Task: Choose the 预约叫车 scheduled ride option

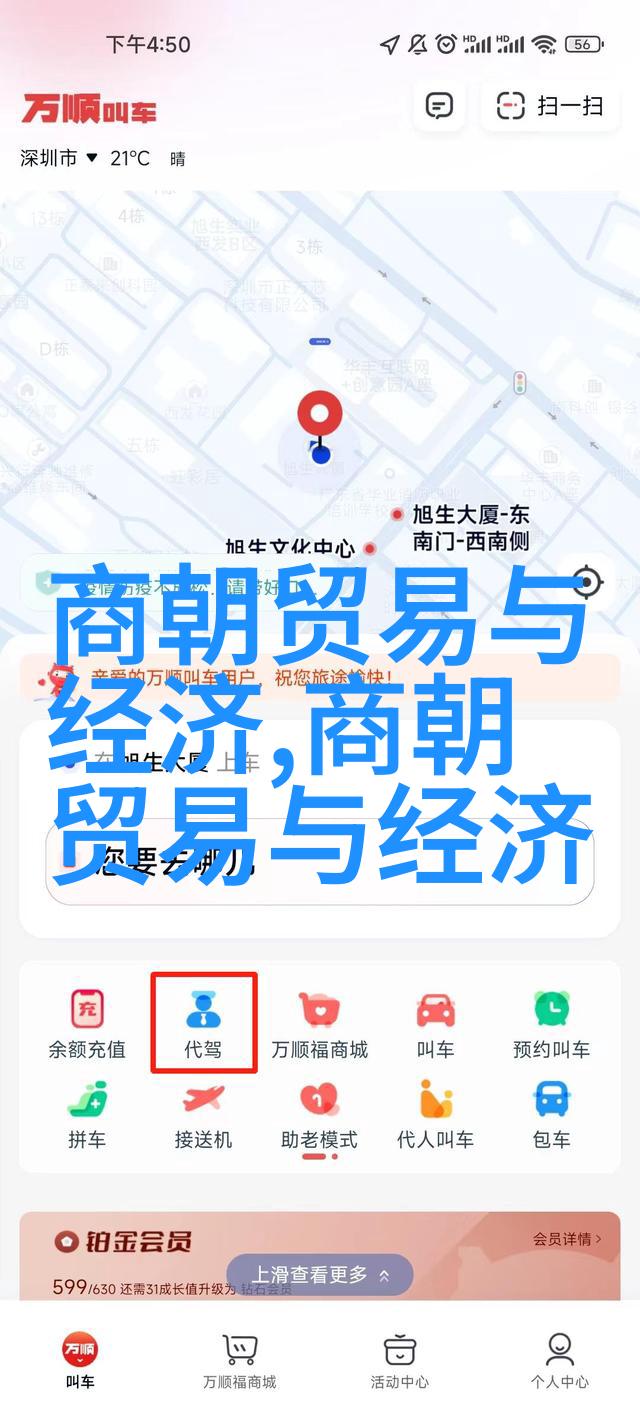Action: pyautogui.click(x=551, y=1024)
